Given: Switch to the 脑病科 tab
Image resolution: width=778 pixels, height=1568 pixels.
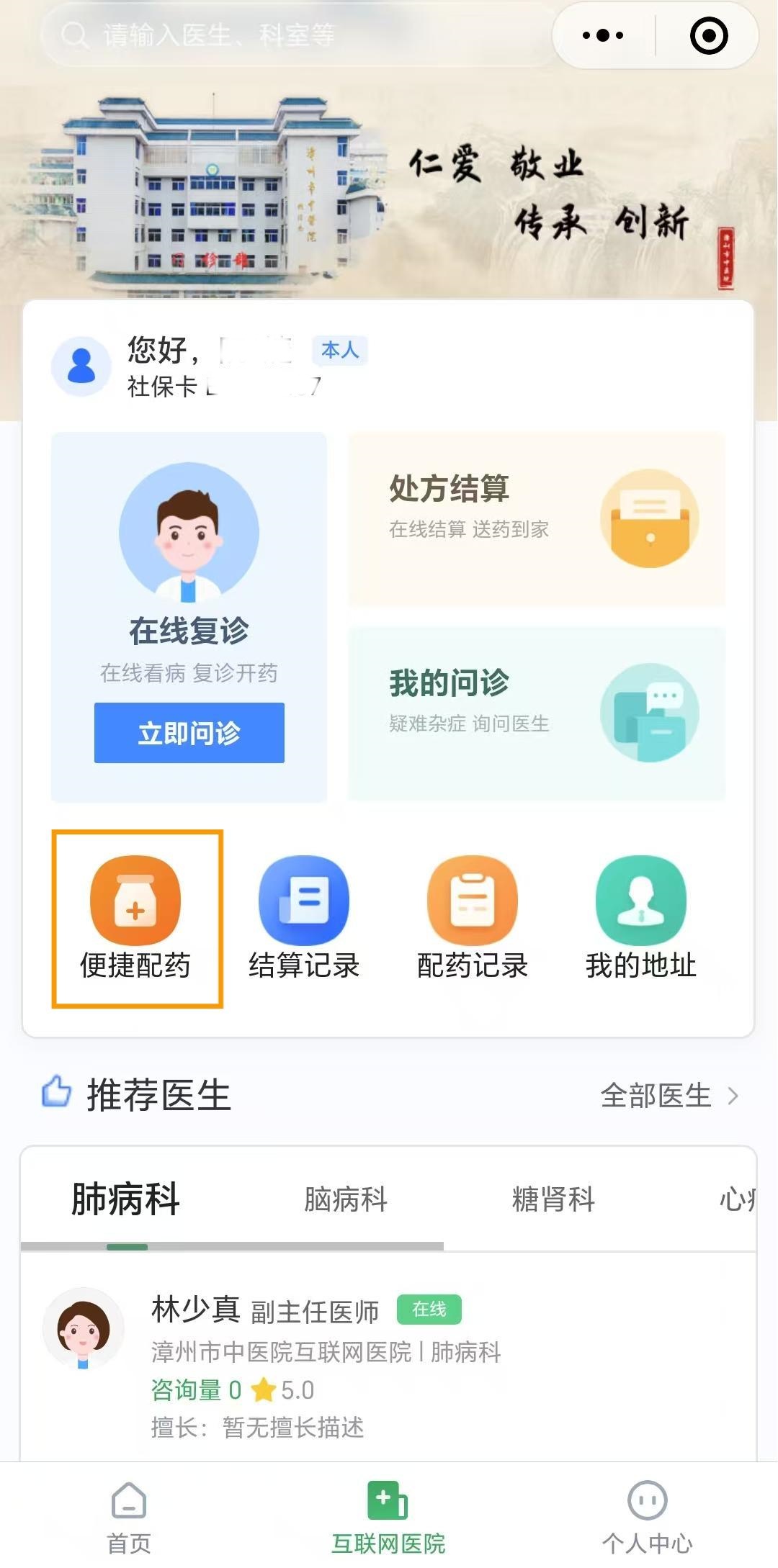Looking at the screenshot, I should click(346, 1199).
